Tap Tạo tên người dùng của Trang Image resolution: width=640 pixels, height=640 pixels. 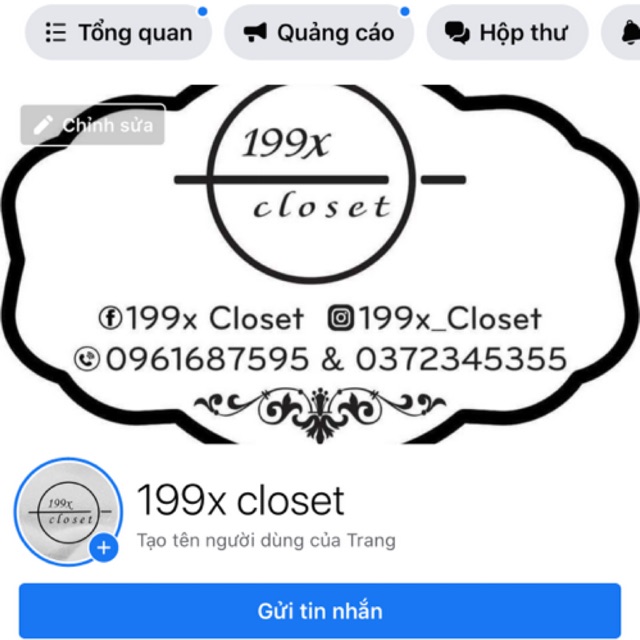point(266,540)
